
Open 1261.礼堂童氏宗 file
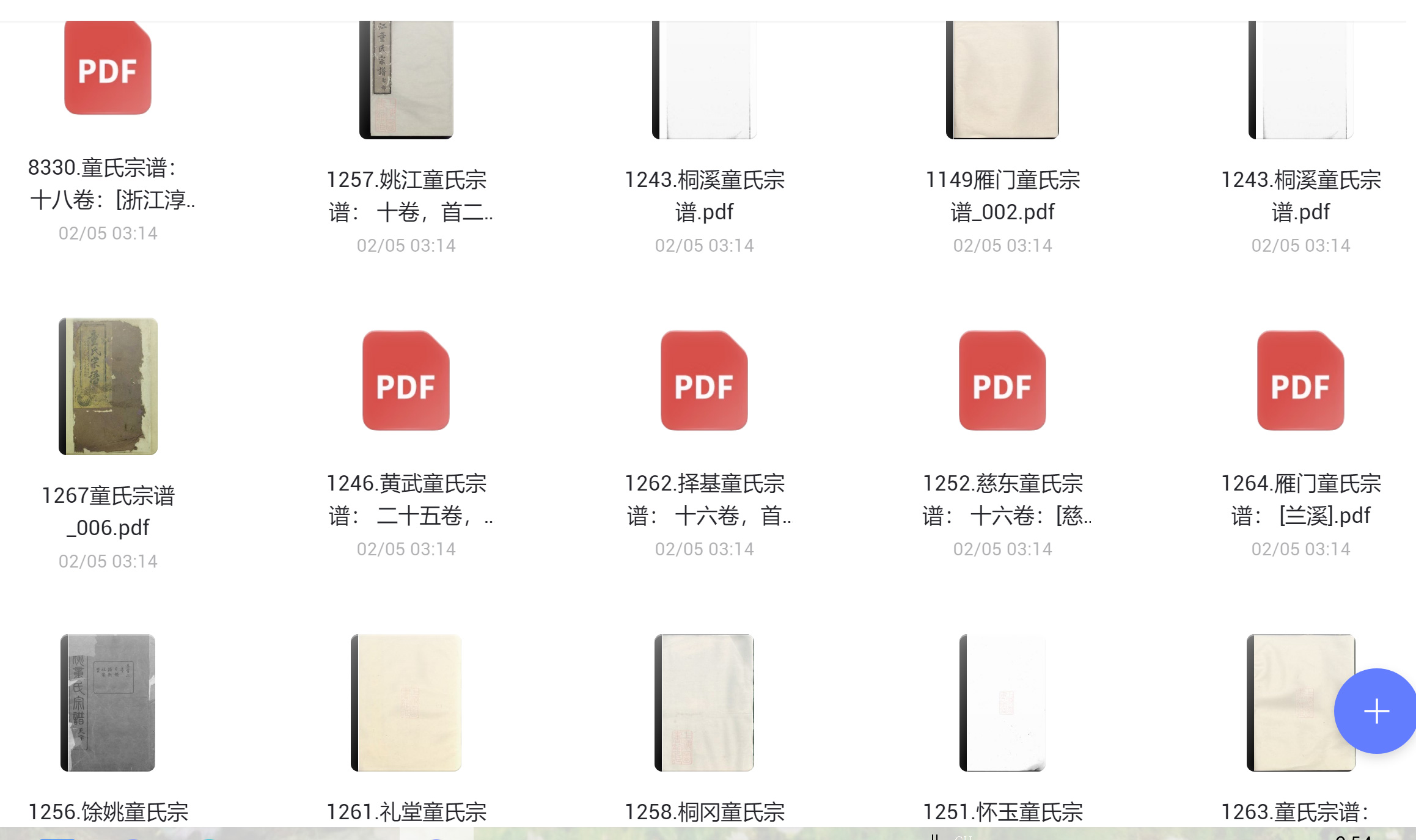(406, 703)
